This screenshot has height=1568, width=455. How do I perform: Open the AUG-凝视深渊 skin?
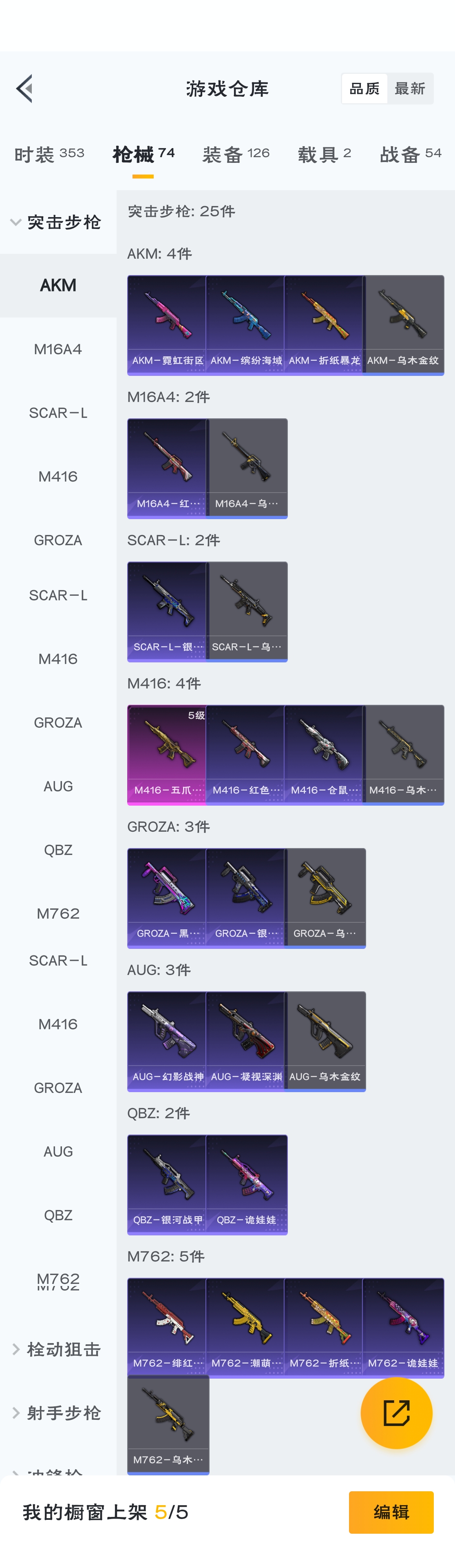click(245, 1041)
